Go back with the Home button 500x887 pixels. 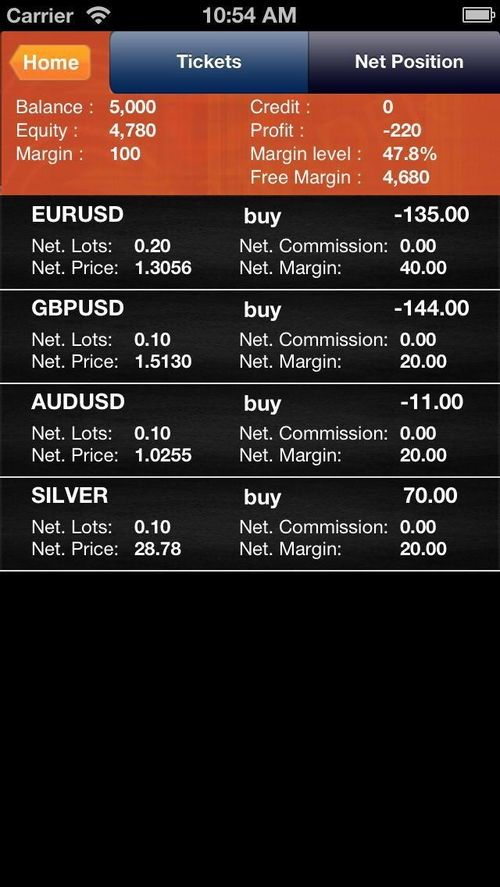click(50, 62)
